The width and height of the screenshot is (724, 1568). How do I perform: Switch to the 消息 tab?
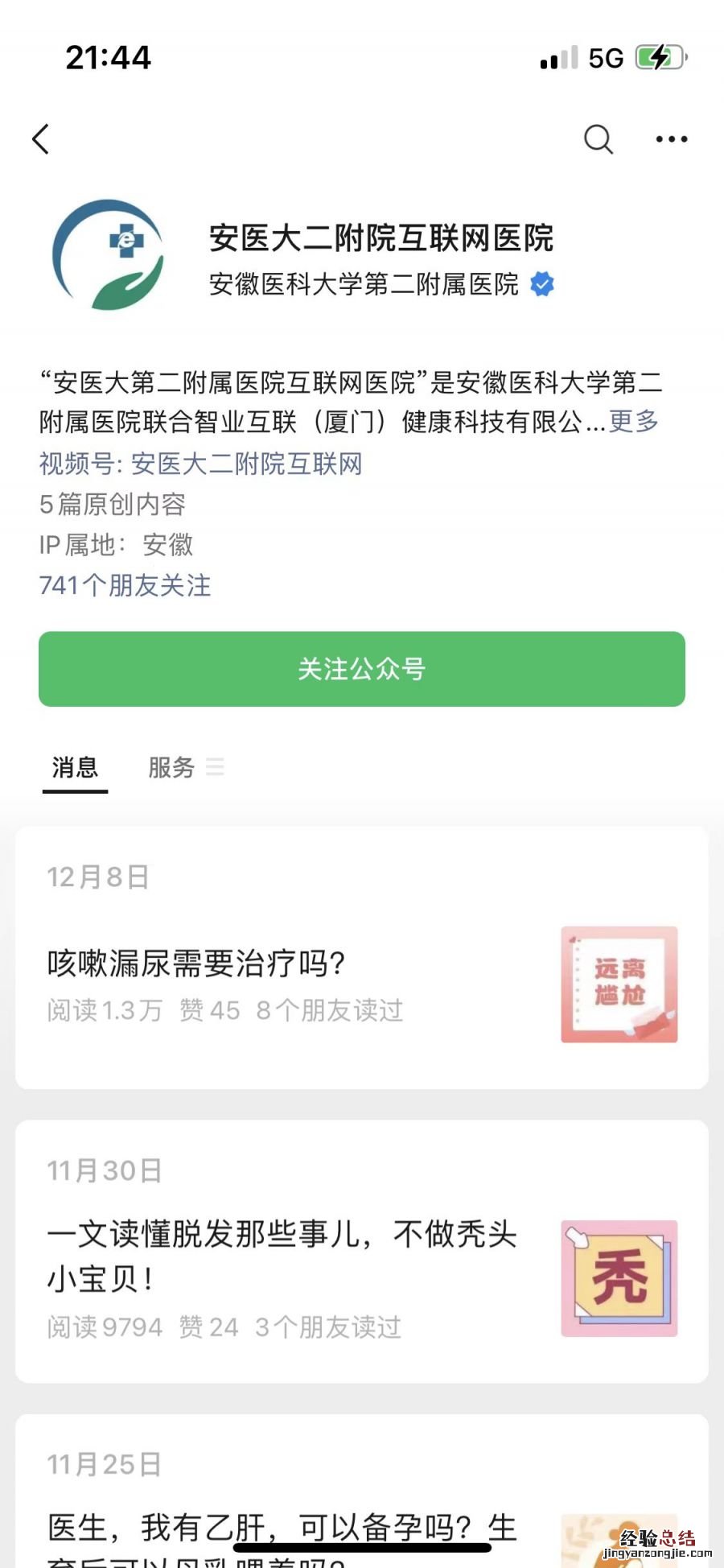click(75, 768)
